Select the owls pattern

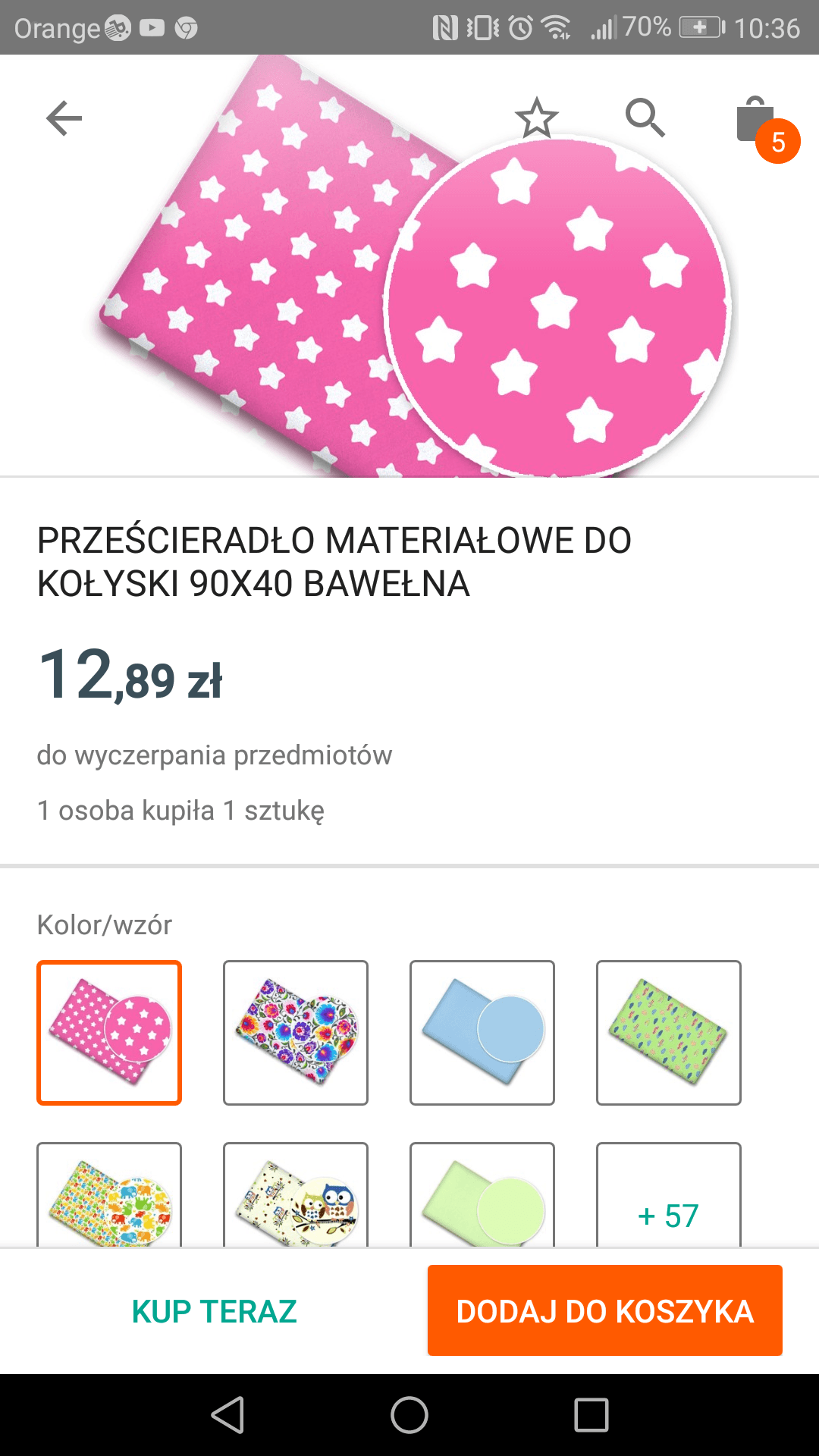(x=296, y=1198)
